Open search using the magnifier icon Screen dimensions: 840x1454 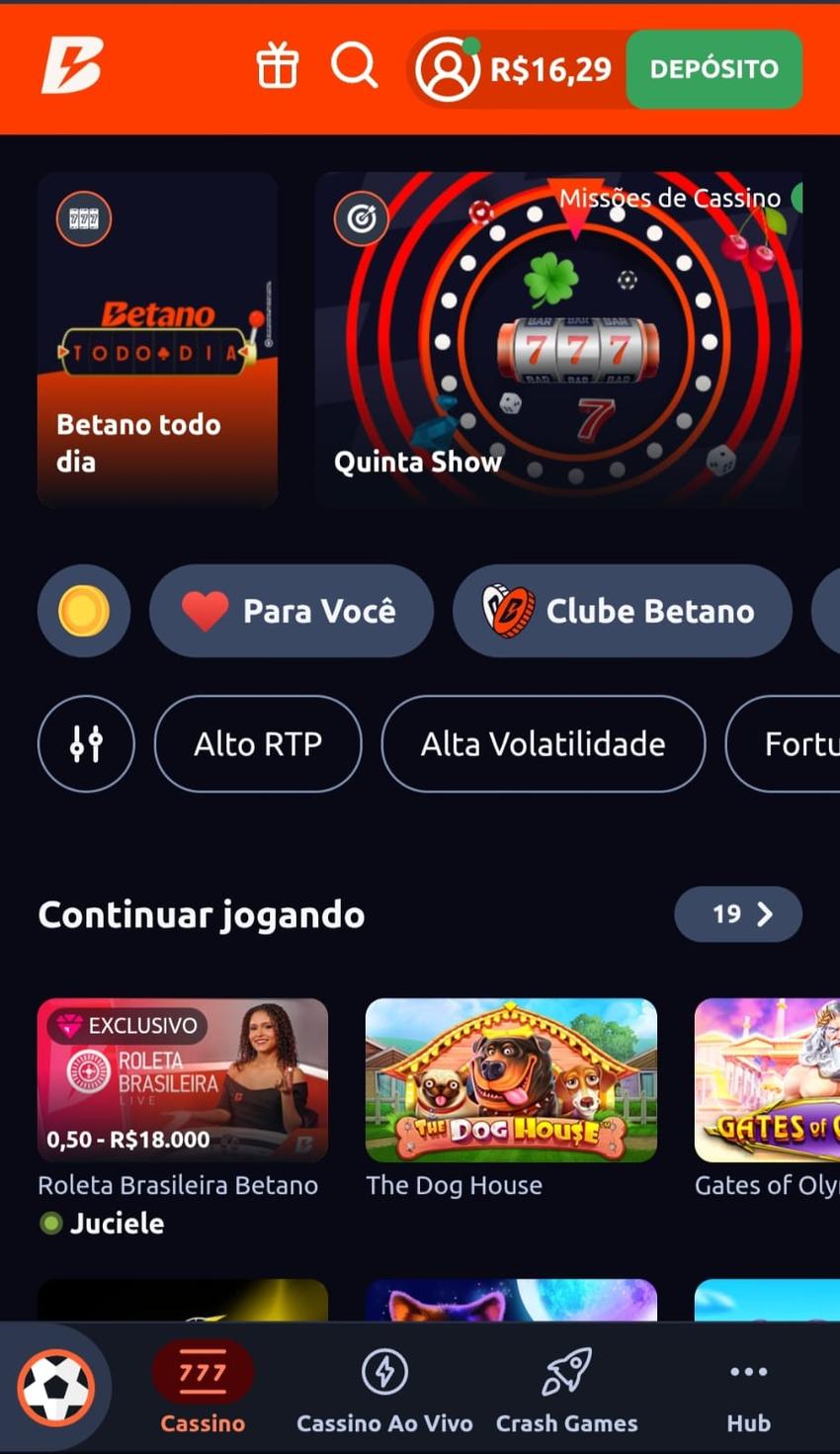(354, 67)
